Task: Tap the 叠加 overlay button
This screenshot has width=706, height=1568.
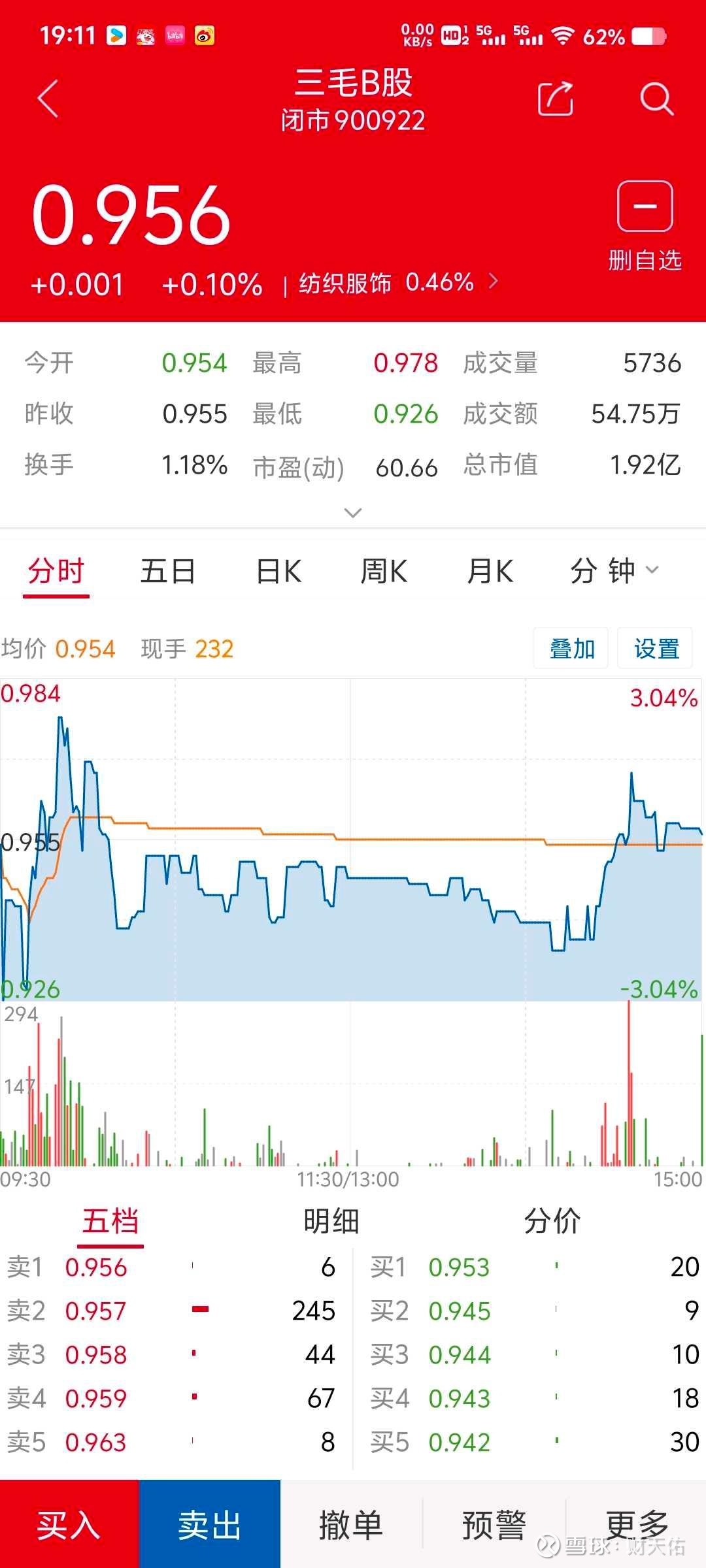Action: (571, 649)
